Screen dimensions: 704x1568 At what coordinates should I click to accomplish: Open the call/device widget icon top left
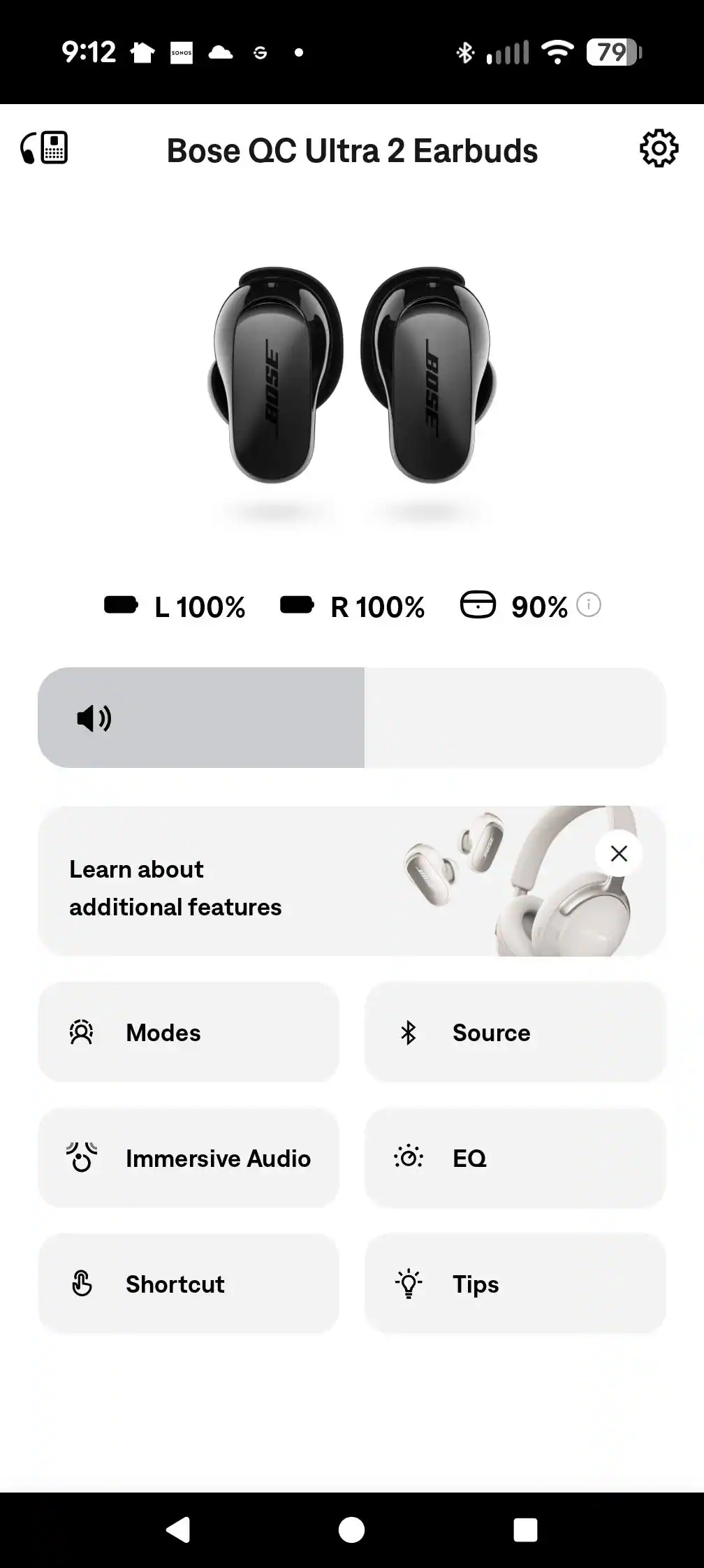tap(43, 149)
